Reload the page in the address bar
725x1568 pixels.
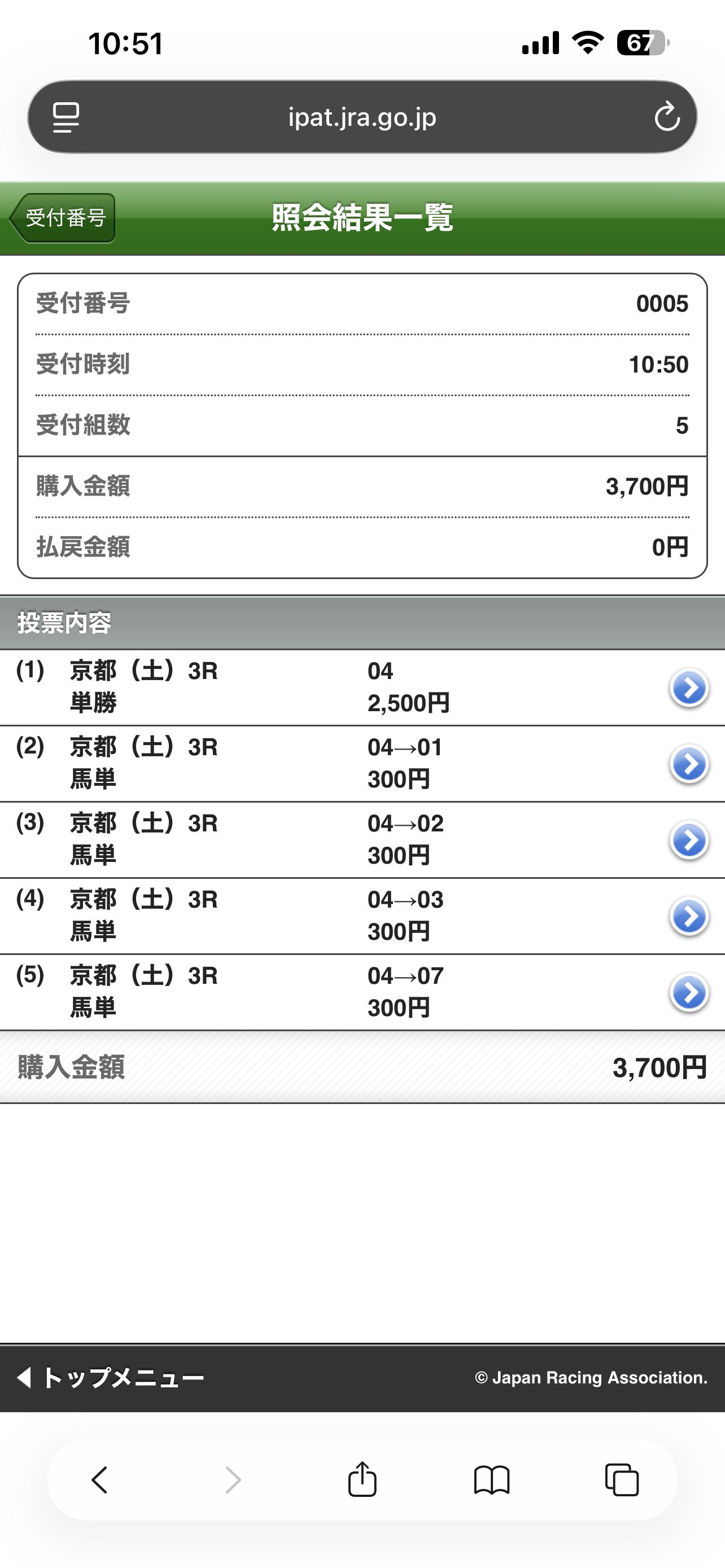(667, 117)
